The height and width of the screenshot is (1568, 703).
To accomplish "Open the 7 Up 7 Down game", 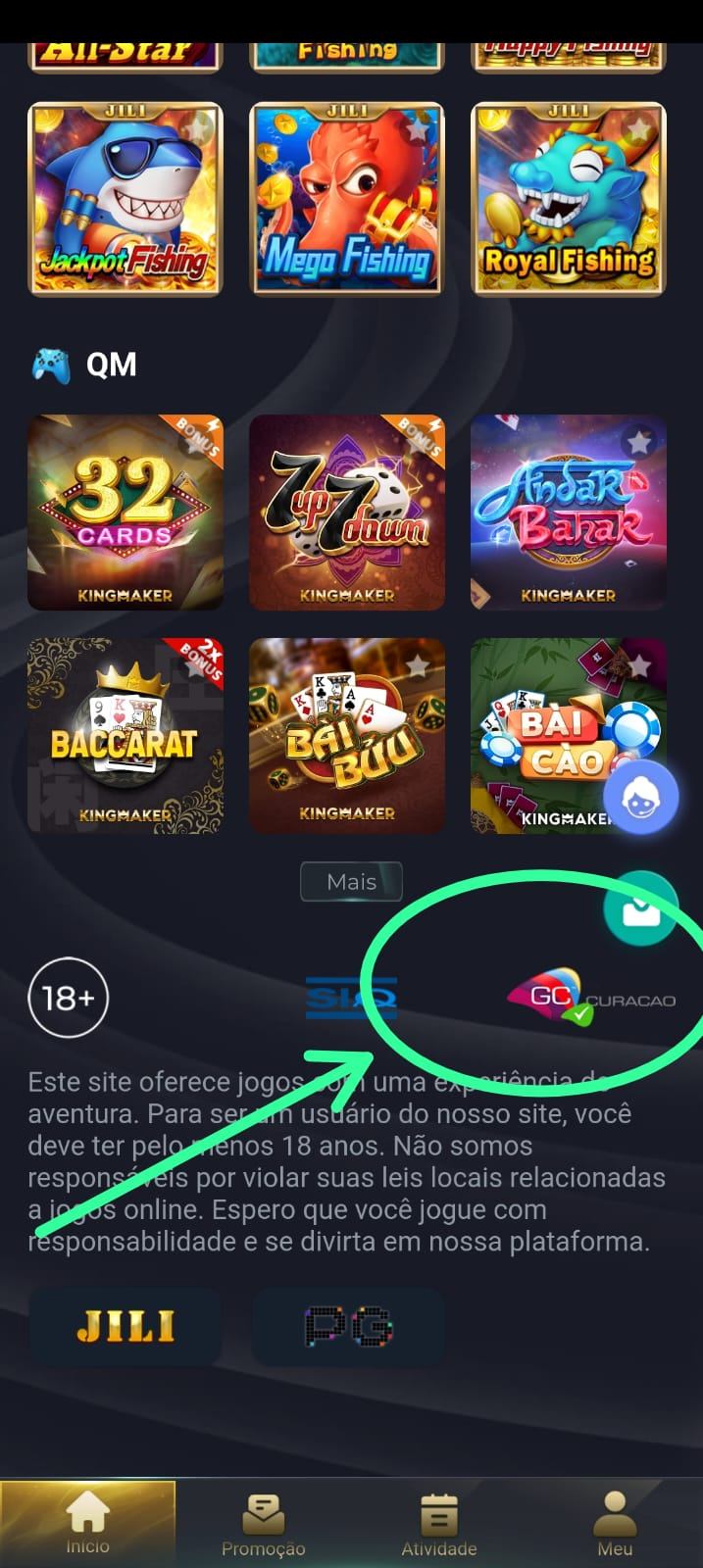I will coord(347,512).
